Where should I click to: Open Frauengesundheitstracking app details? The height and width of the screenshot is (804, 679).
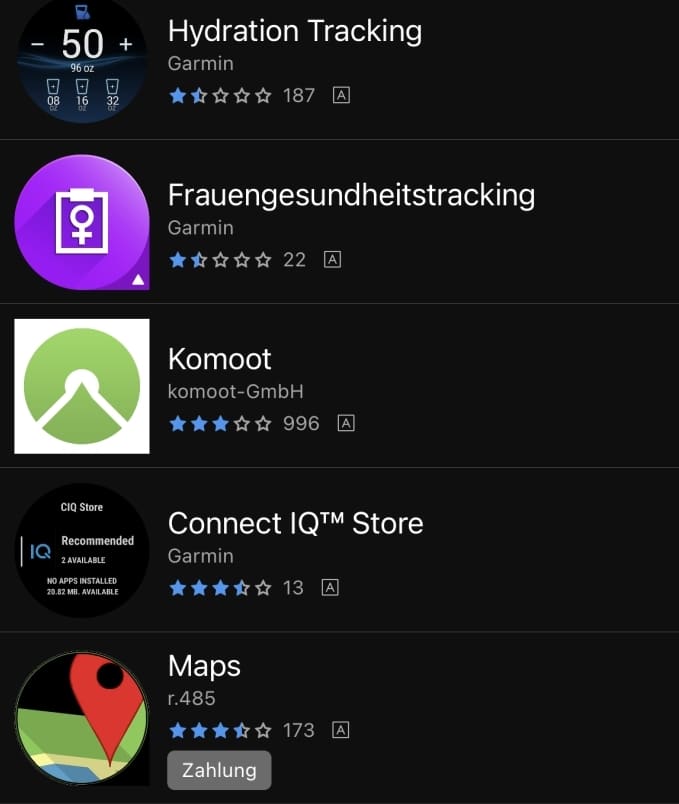click(350, 195)
